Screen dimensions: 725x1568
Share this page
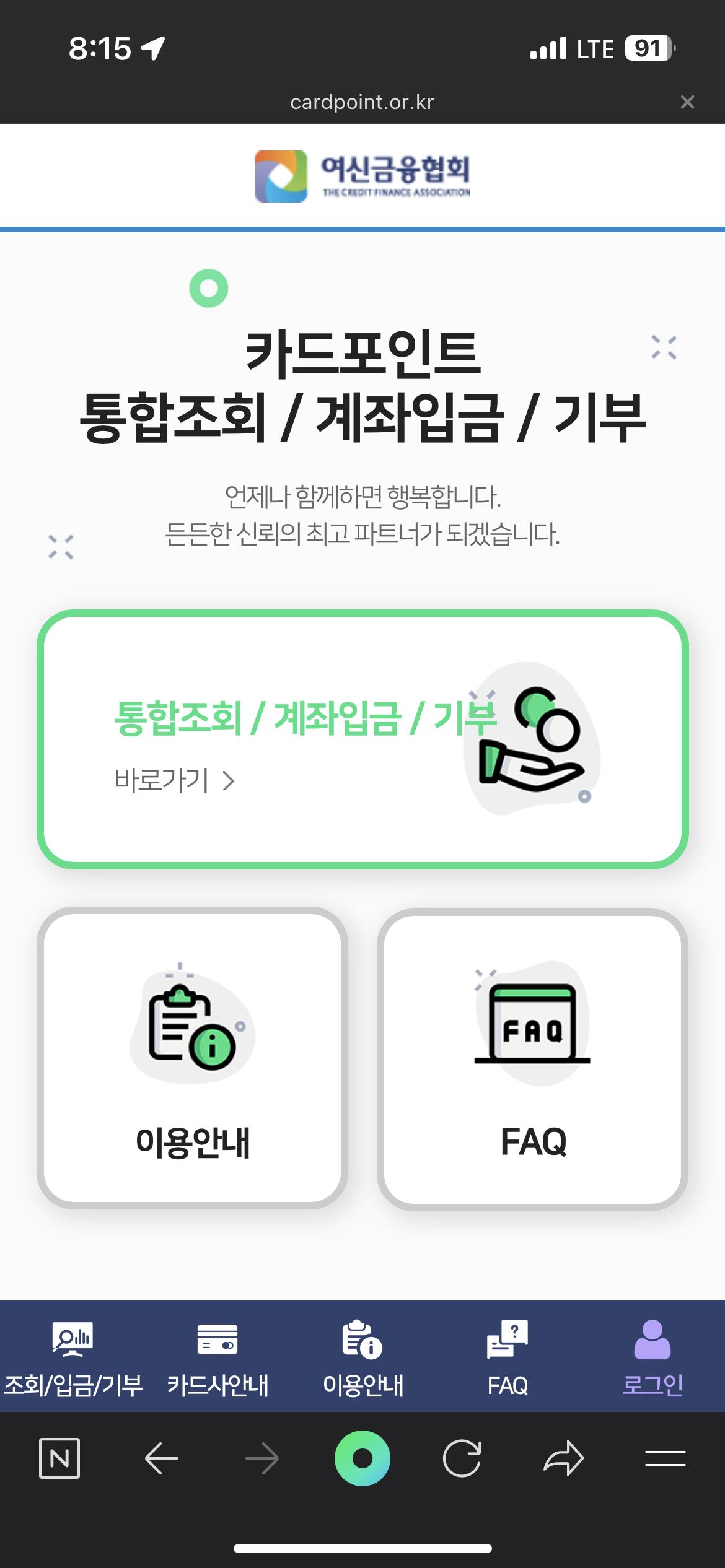coord(563,1458)
